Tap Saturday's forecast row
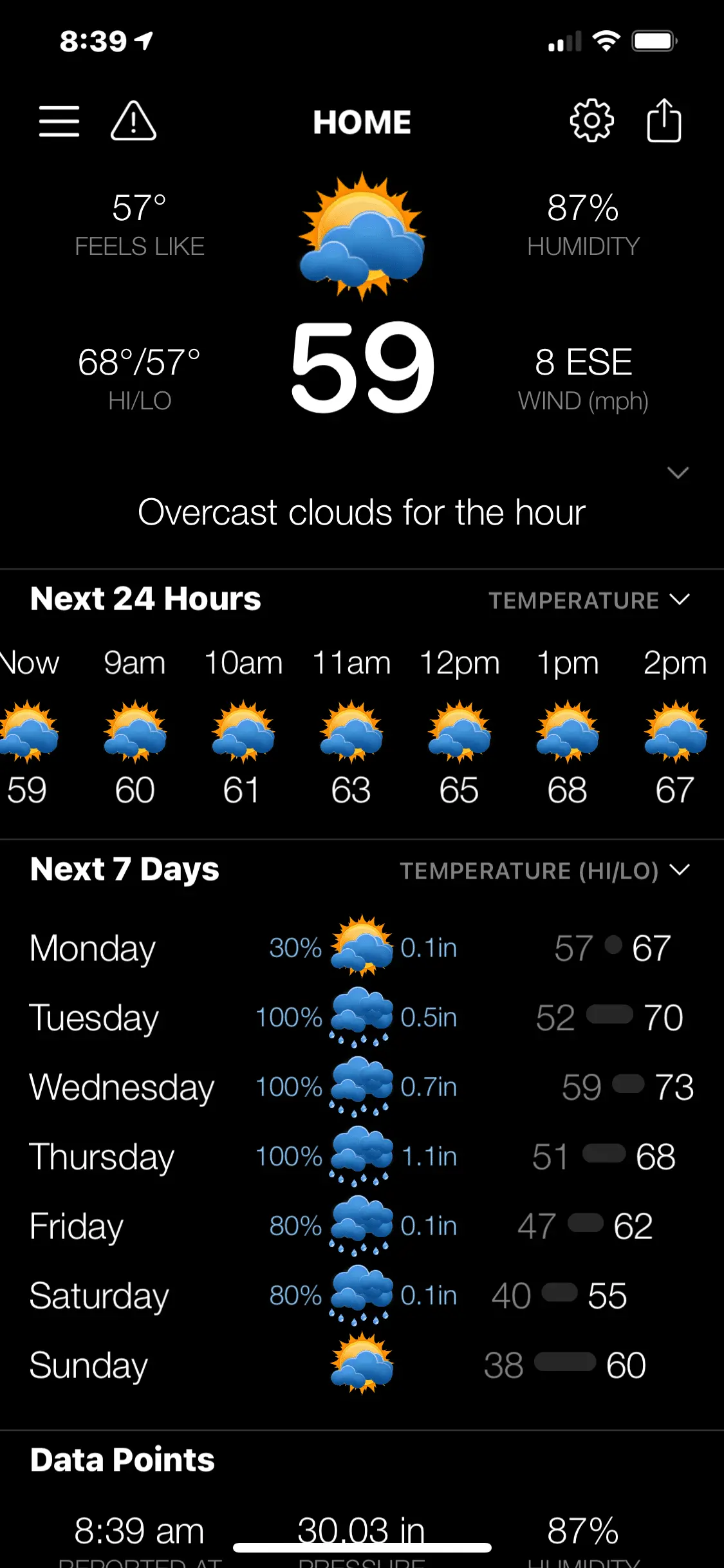Image resolution: width=724 pixels, height=1568 pixels. point(362,1296)
